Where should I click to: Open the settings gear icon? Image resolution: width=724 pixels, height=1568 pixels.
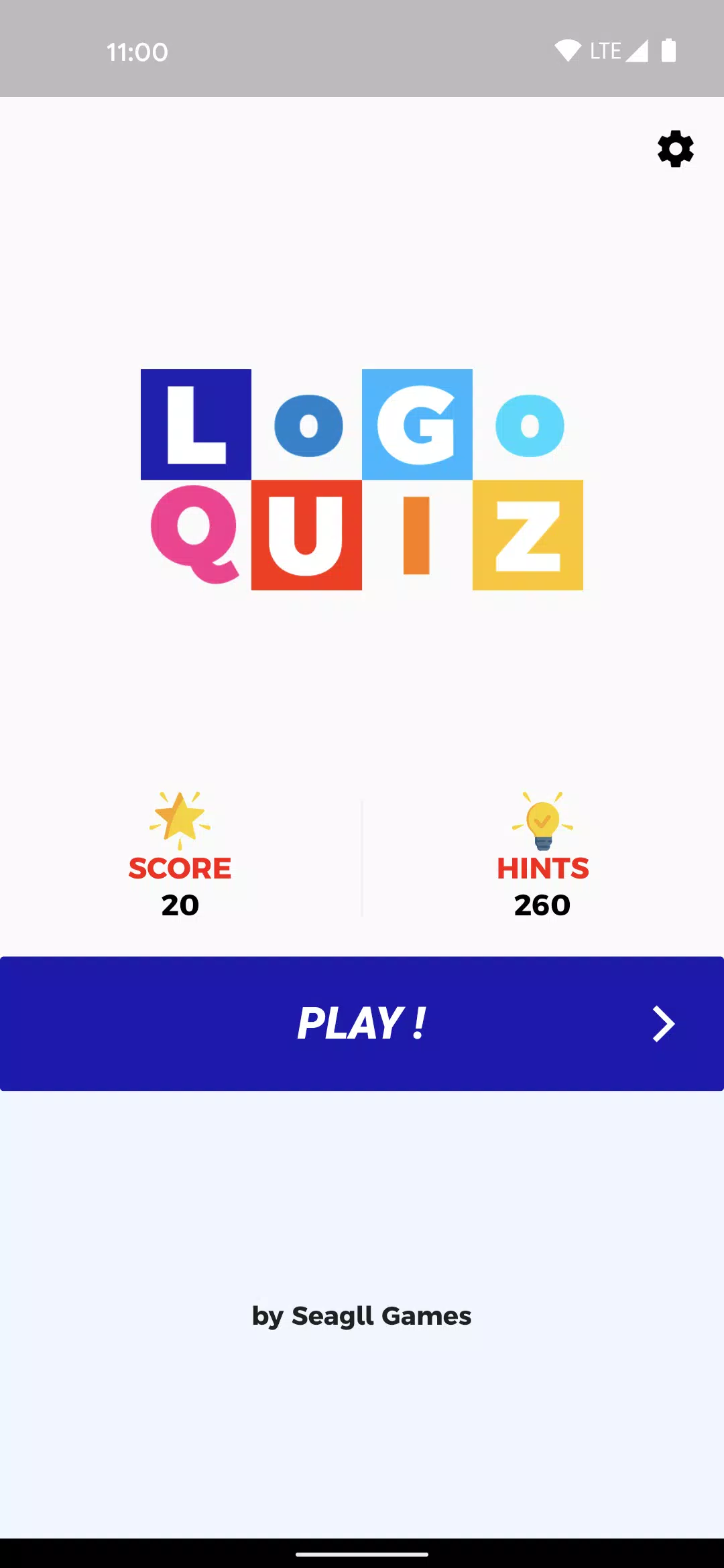pyautogui.click(x=674, y=149)
